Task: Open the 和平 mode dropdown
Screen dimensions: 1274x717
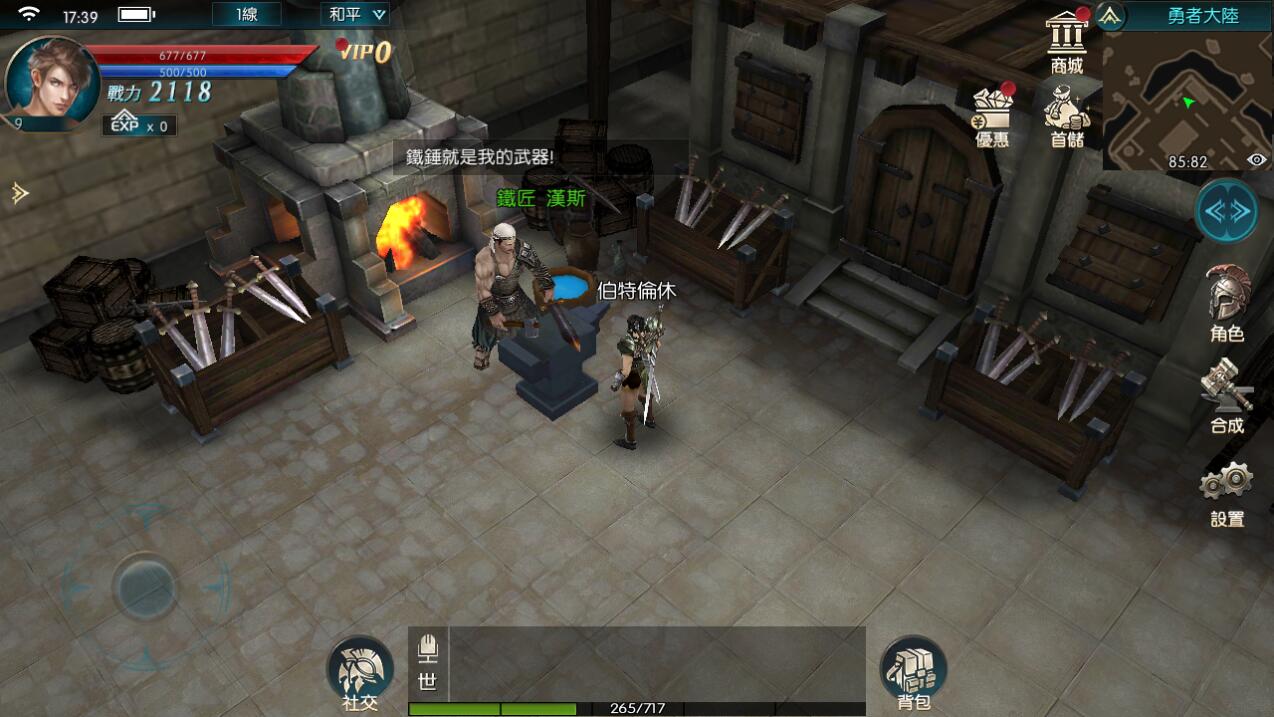Action: pyautogui.click(x=355, y=15)
